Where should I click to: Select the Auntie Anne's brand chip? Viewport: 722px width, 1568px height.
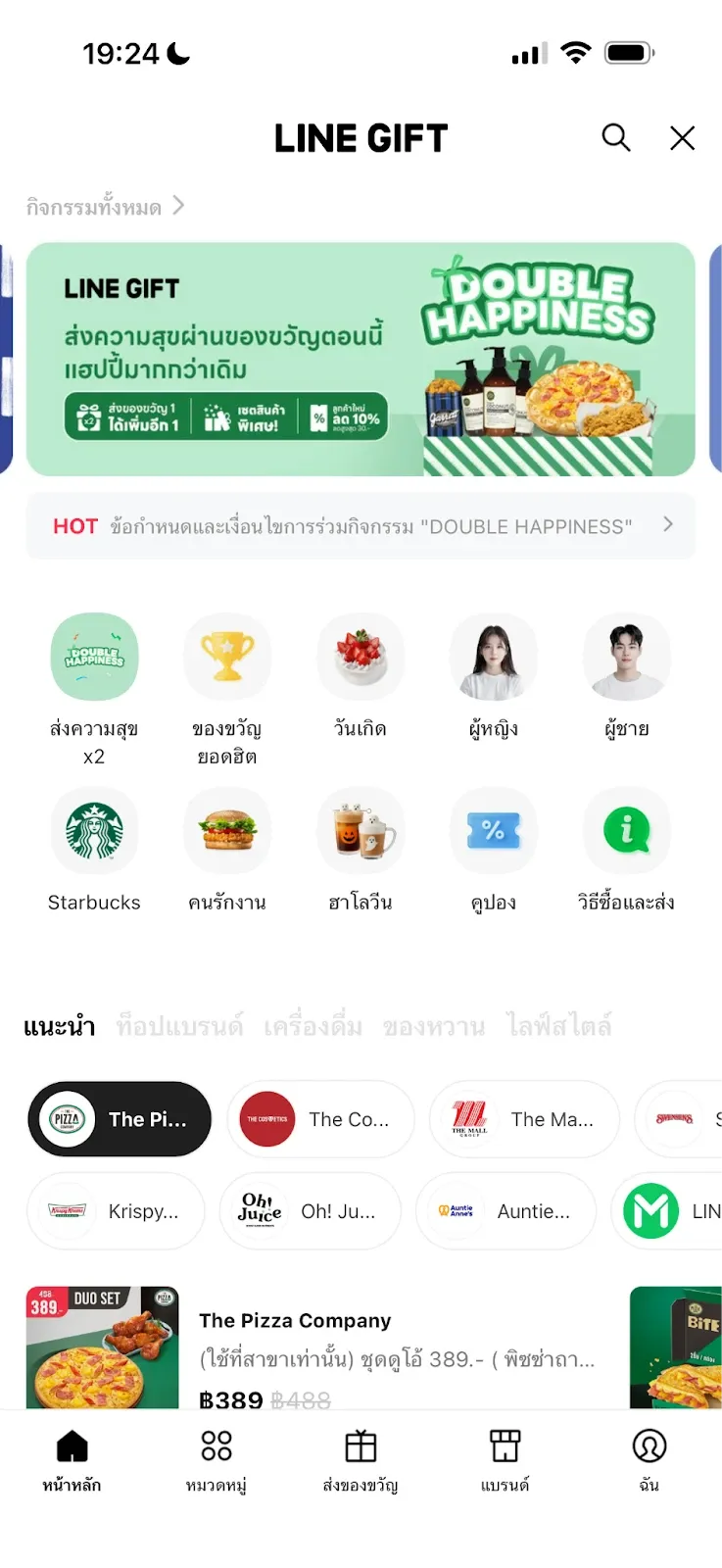(505, 1211)
